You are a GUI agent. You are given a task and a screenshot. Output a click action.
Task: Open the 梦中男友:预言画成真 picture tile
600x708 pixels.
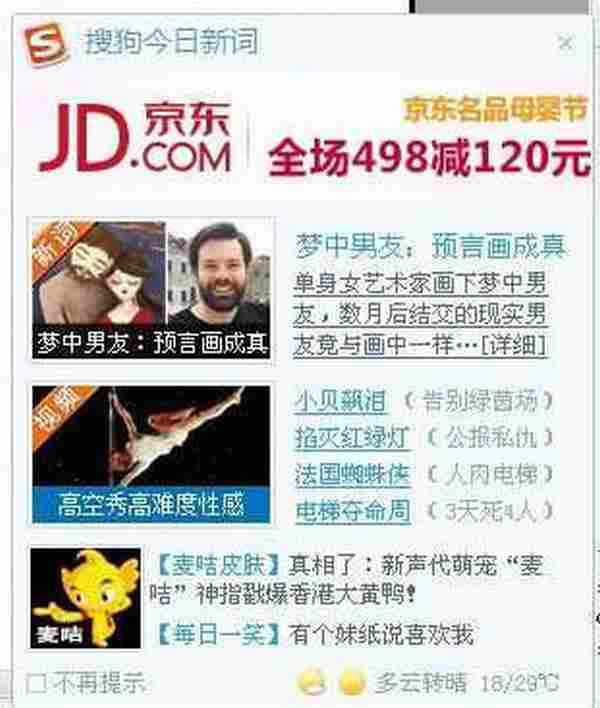[152, 289]
